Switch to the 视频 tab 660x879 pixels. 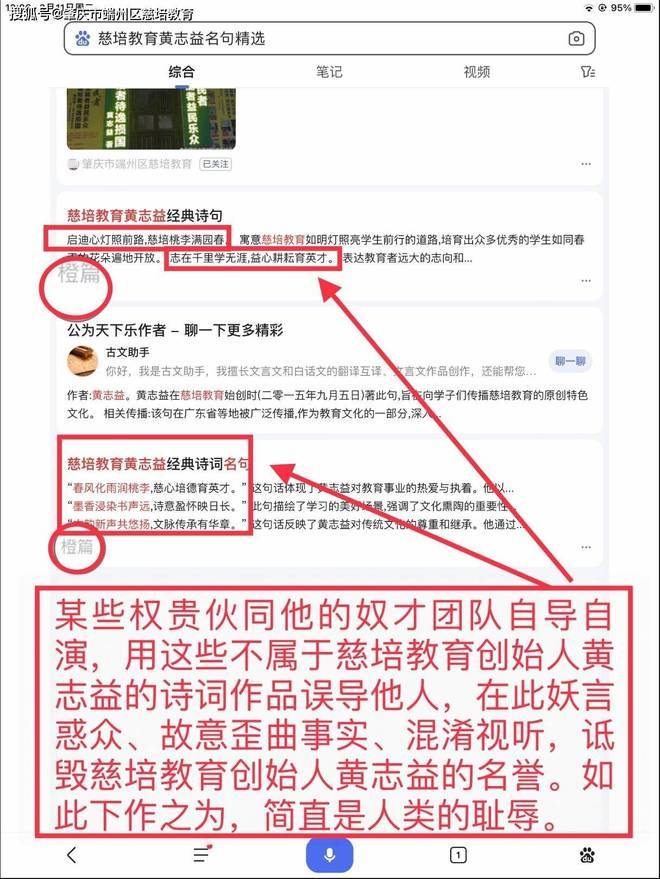tap(477, 72)
